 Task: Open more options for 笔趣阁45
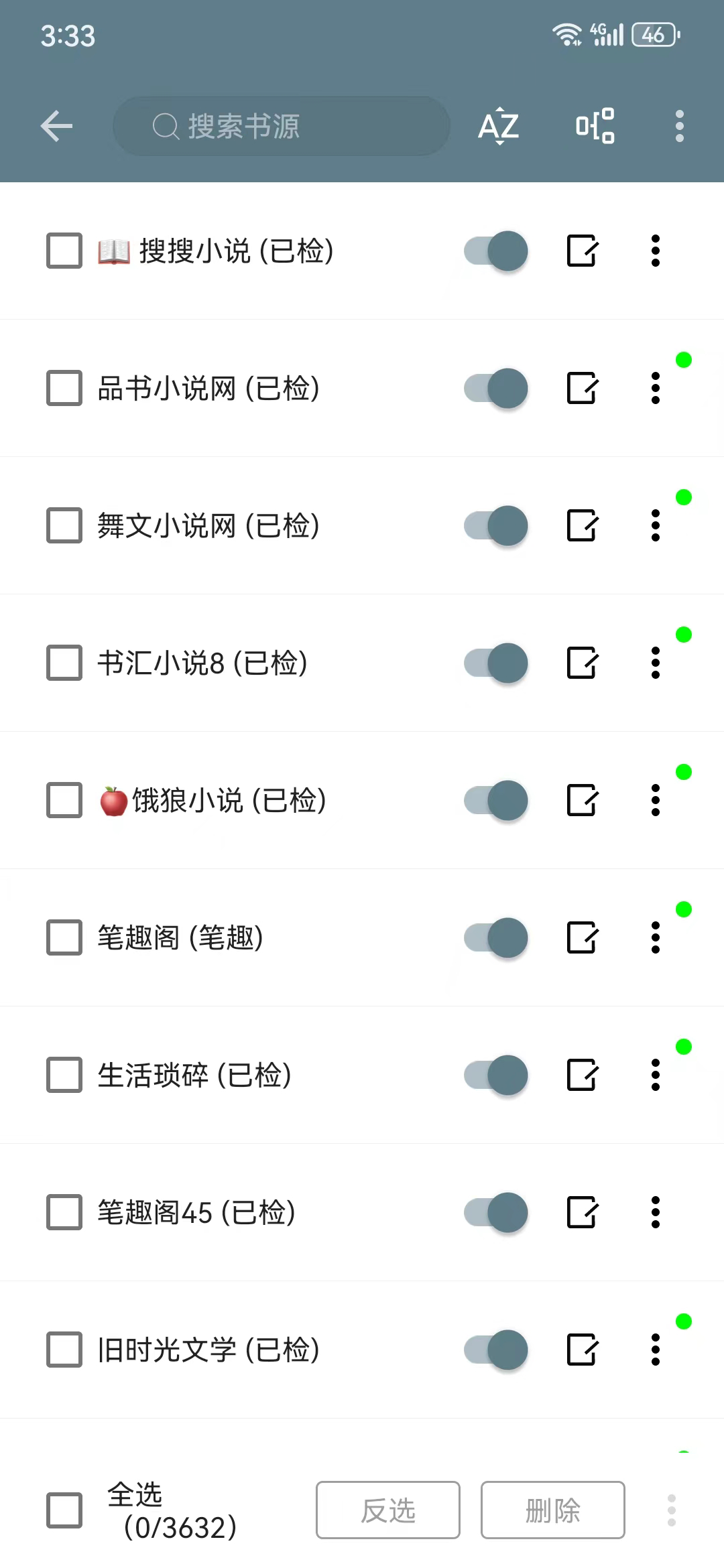click(x=656, y=1212)
